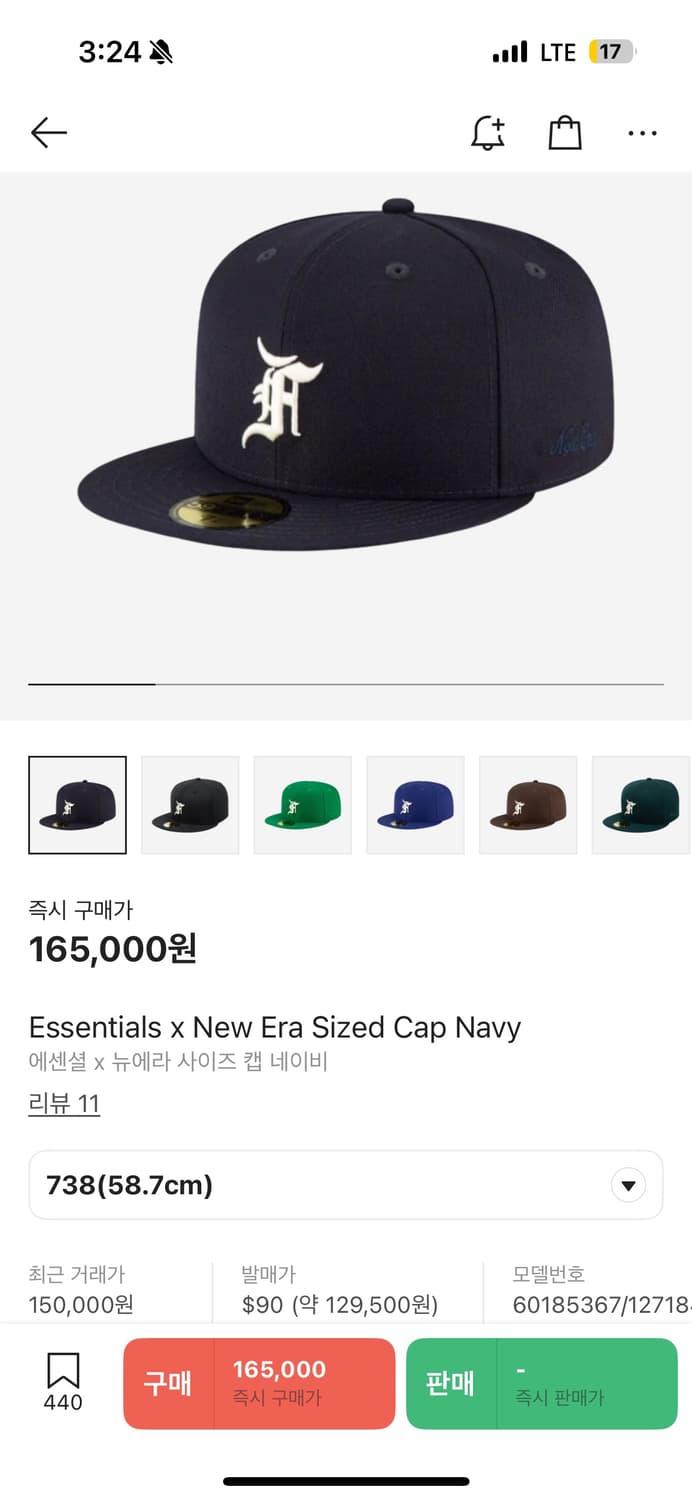Open the shopping bag
This screenshot has height=1500, width=692.
pyautogui.click(x=565, y=132)
